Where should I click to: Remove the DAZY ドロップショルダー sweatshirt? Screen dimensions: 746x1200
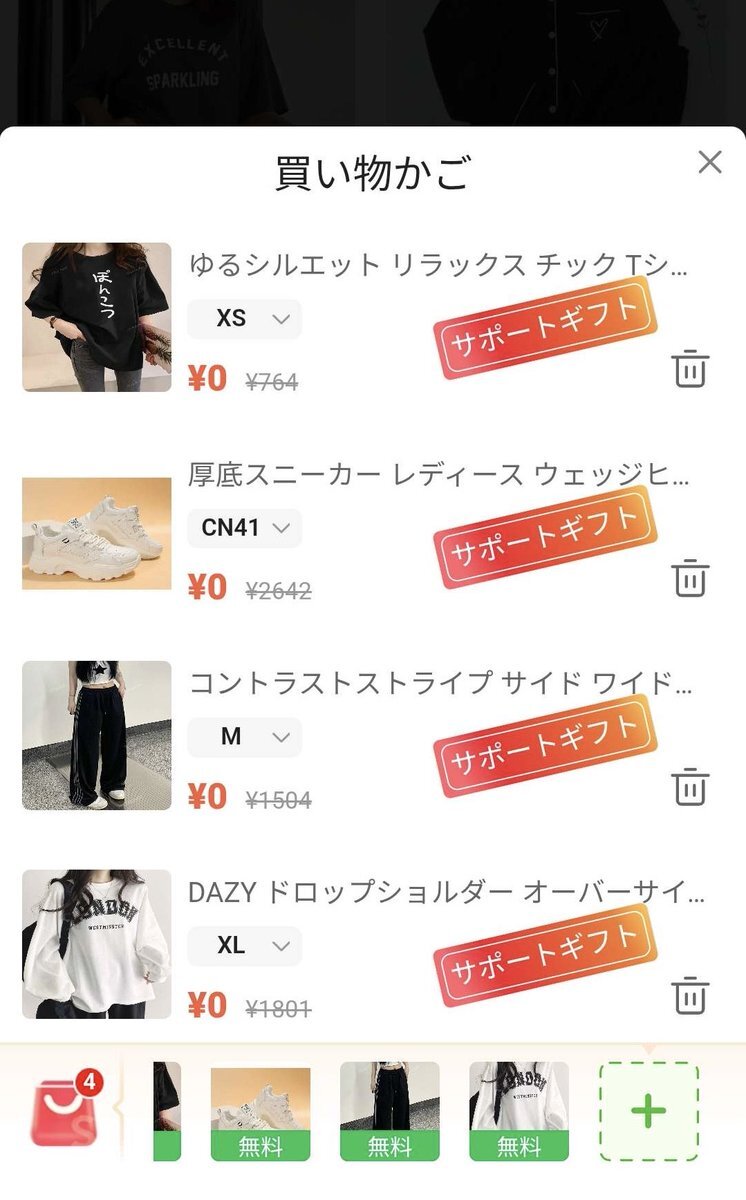690,996
